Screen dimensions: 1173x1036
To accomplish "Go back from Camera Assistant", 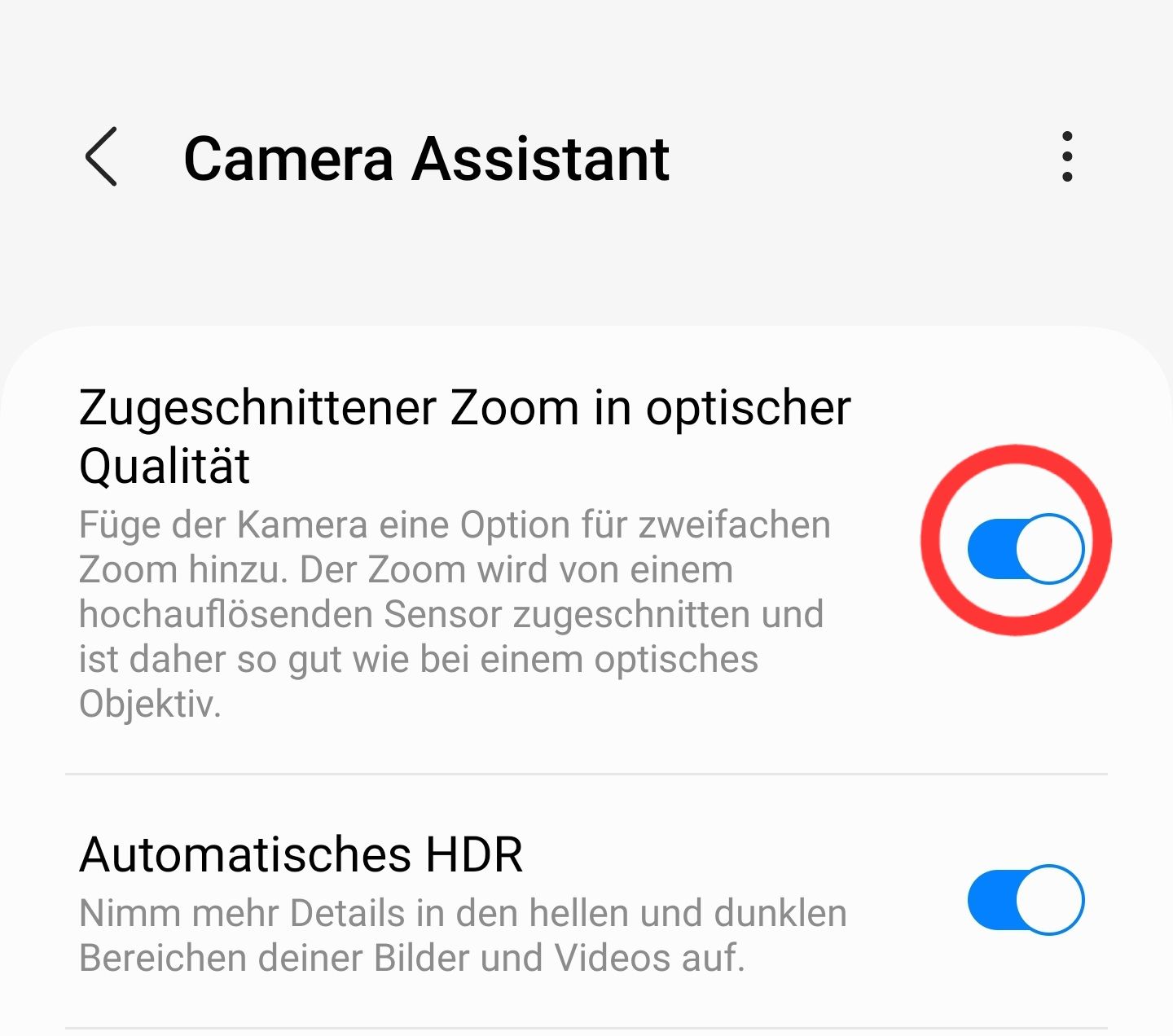I will click(102, 157).
